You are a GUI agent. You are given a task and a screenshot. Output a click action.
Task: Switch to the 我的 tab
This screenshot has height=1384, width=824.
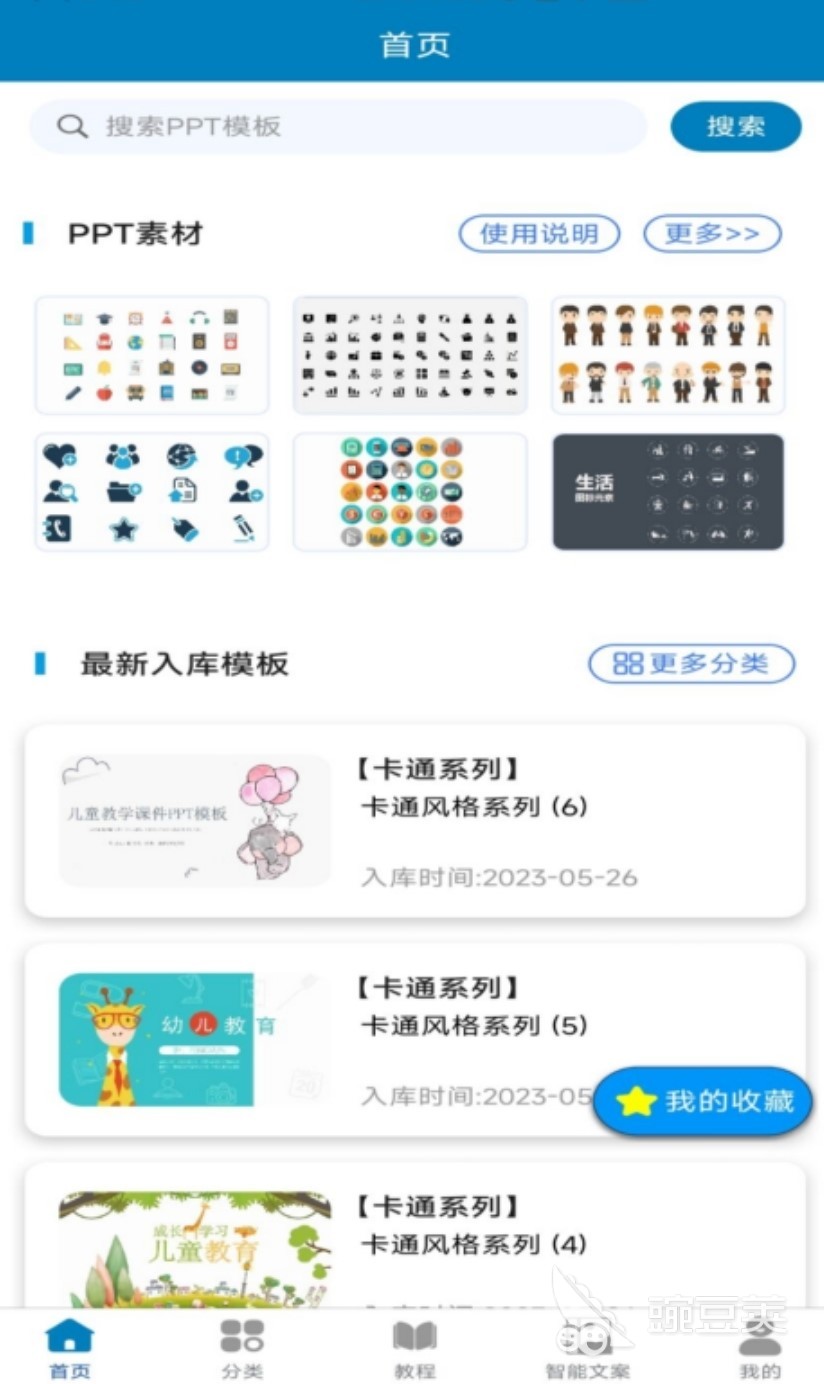760,1349
